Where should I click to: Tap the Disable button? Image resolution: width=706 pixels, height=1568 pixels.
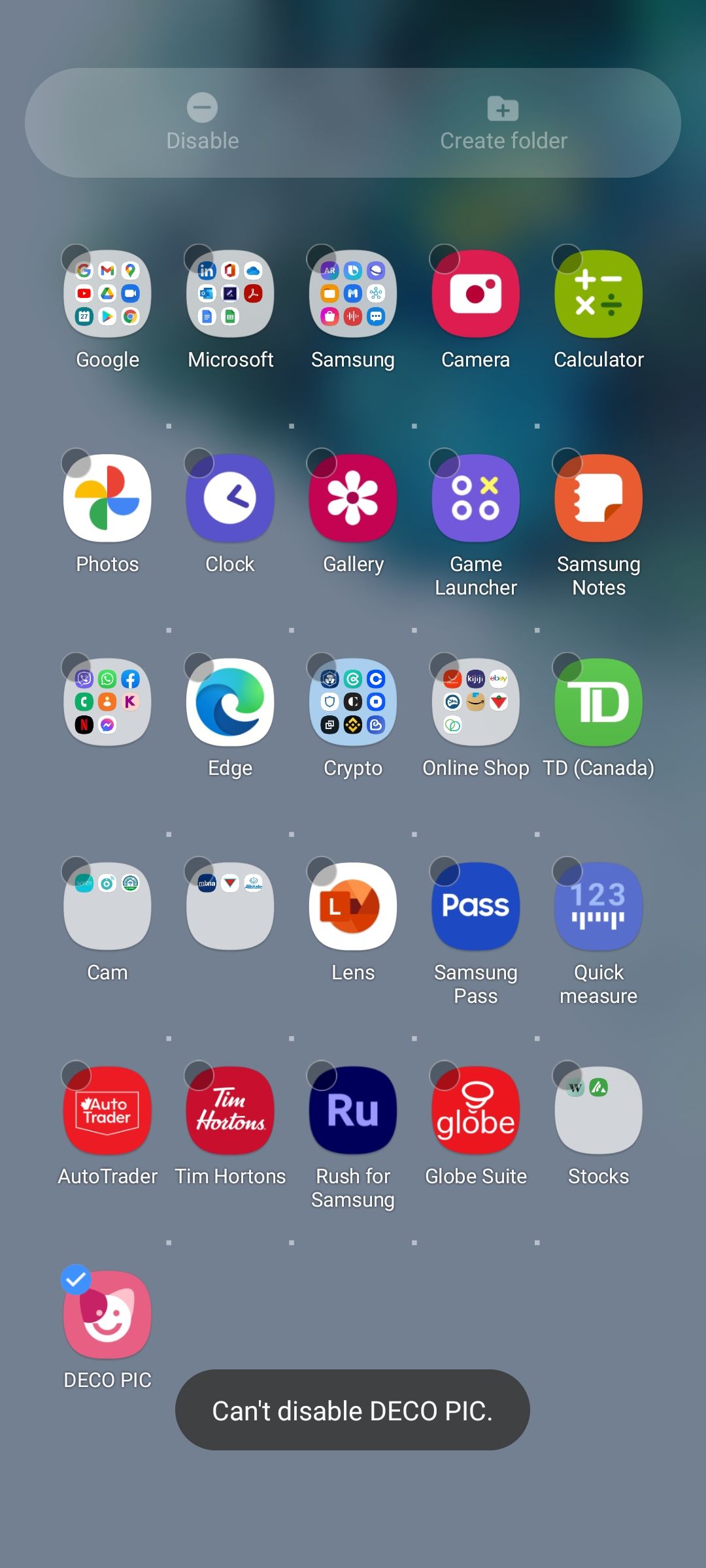pyautogui.click(x=203, y=122)
